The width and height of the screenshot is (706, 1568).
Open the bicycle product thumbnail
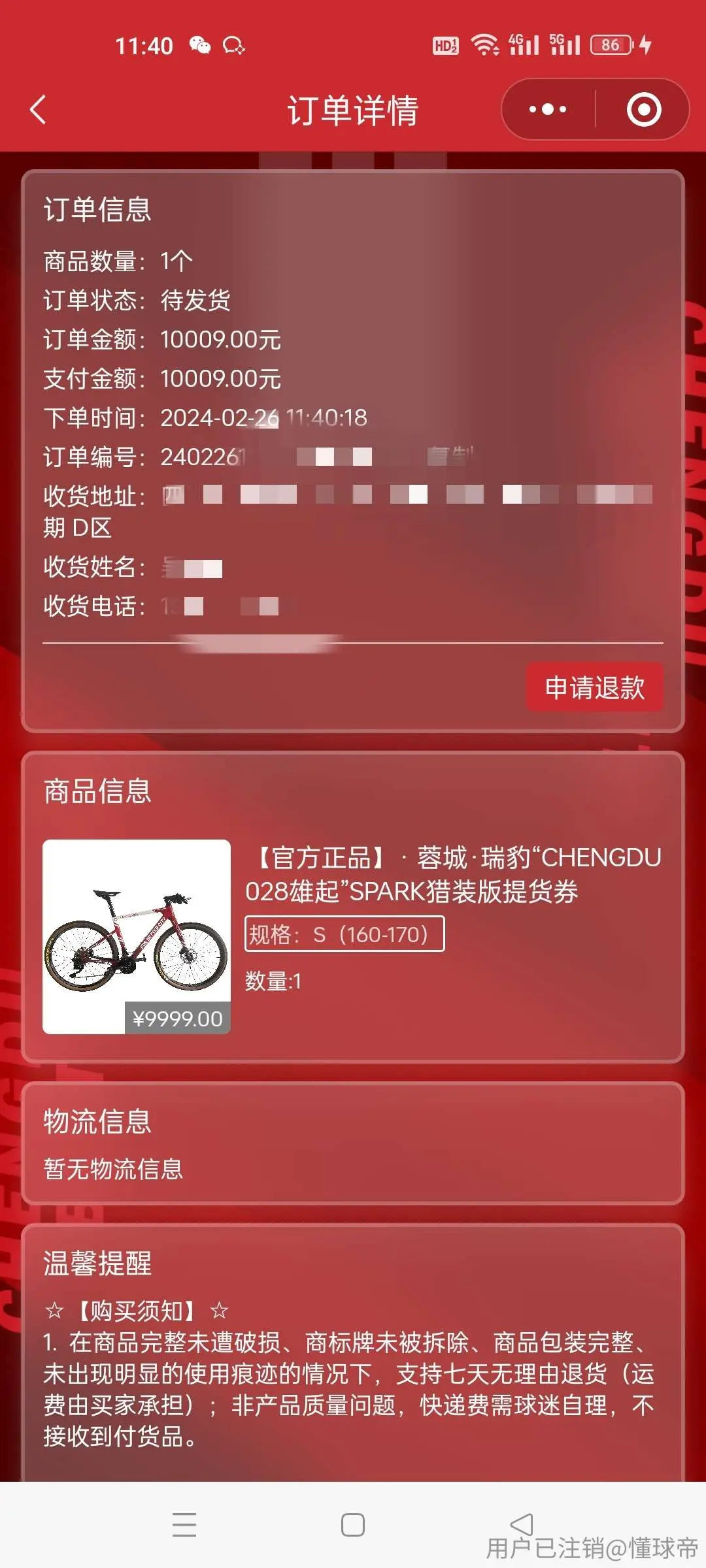pyautogui.click(x=137, y=936)
